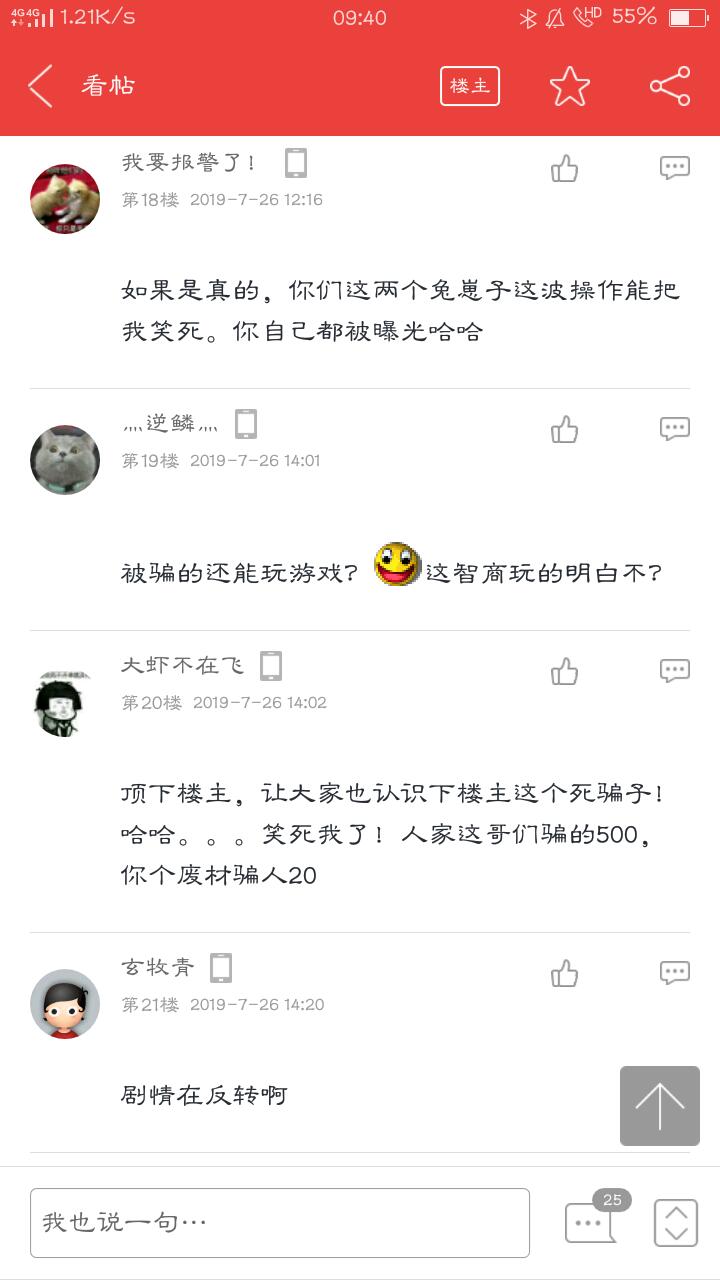Like the post on 第18楼
The width and height of the screenshot is (720, 1280).
[564, 168]
